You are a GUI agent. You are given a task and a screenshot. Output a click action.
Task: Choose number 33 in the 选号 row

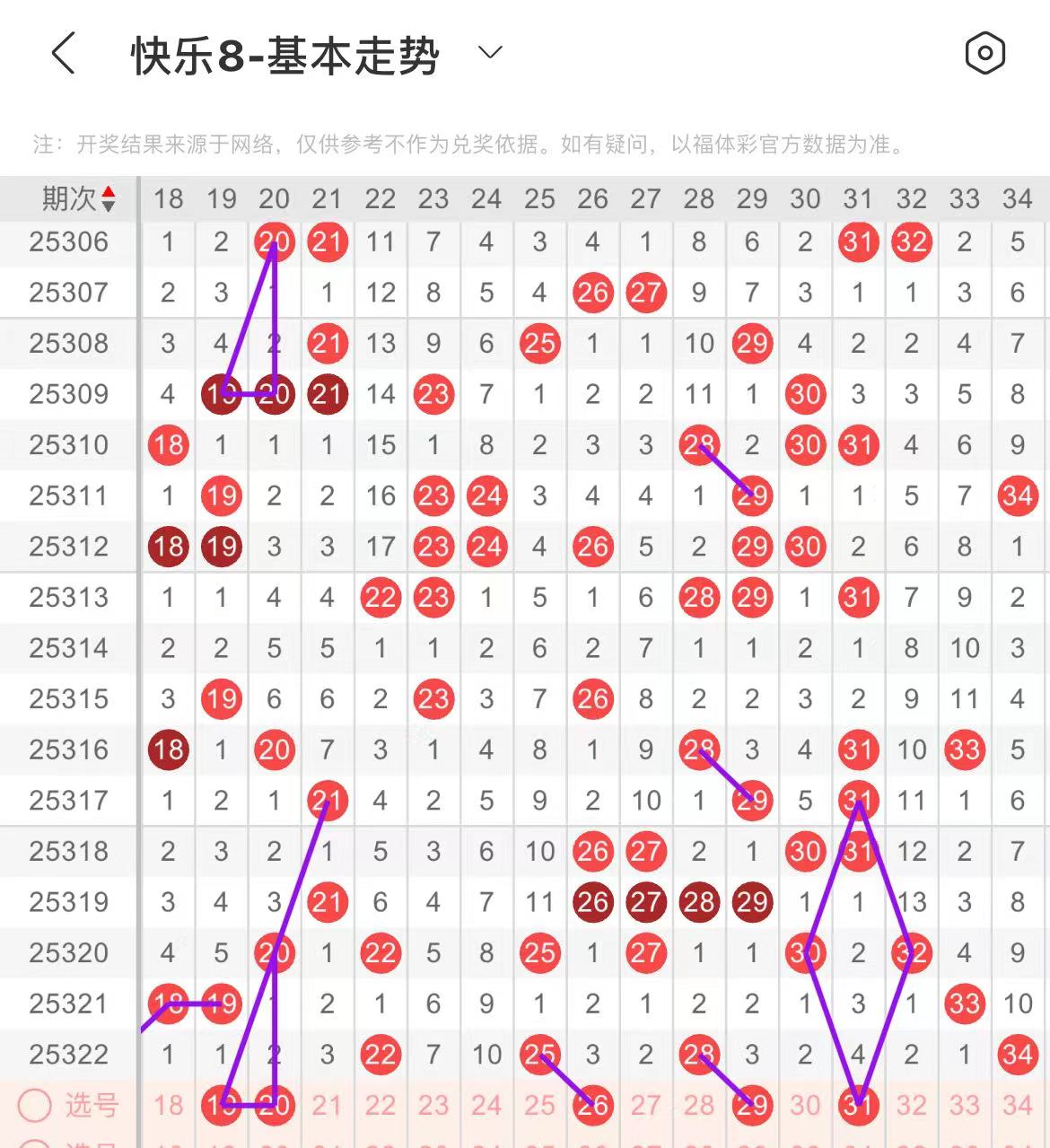coord(964,1106)
